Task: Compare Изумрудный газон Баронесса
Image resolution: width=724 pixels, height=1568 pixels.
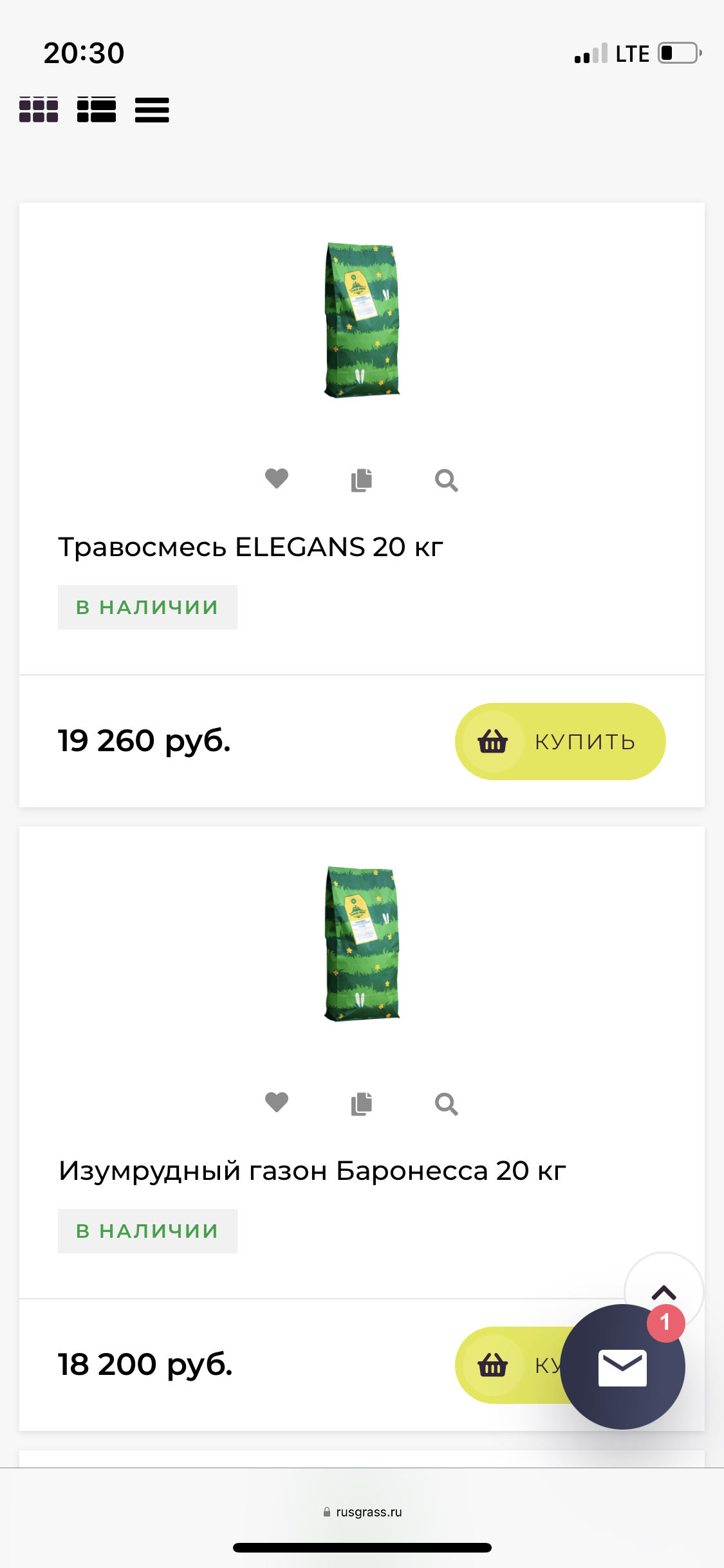Action: pyautogui.click(x=362, y=1104)
